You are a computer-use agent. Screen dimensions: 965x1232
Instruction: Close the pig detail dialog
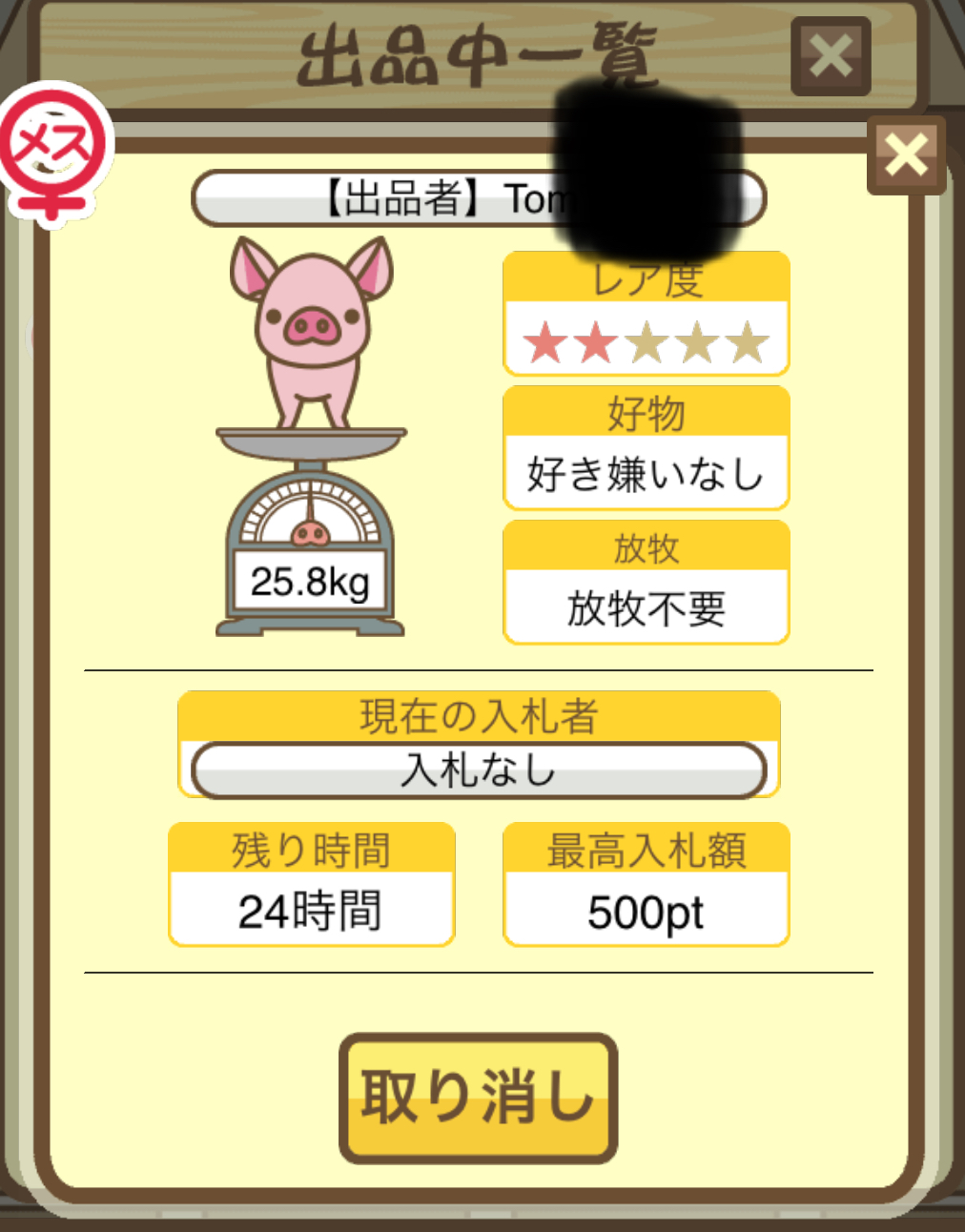pyautogui.click(x=905, y=155)
